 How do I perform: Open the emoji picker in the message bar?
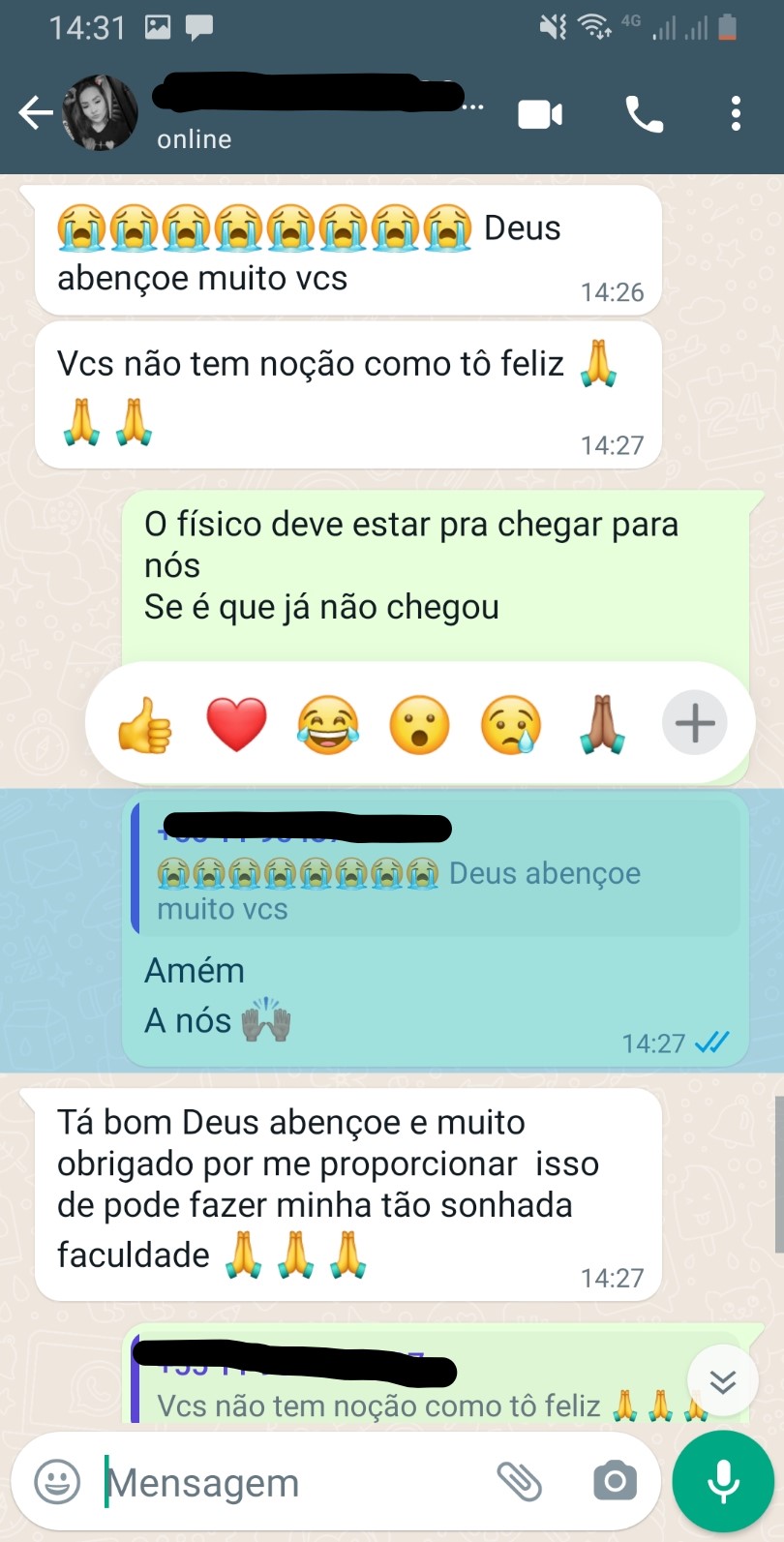(x=58, y=1480)
